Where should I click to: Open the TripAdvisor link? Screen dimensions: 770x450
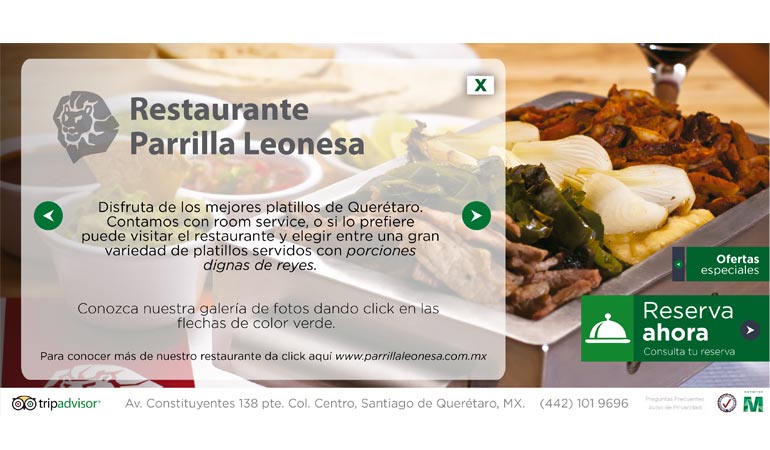click(56, 403)
